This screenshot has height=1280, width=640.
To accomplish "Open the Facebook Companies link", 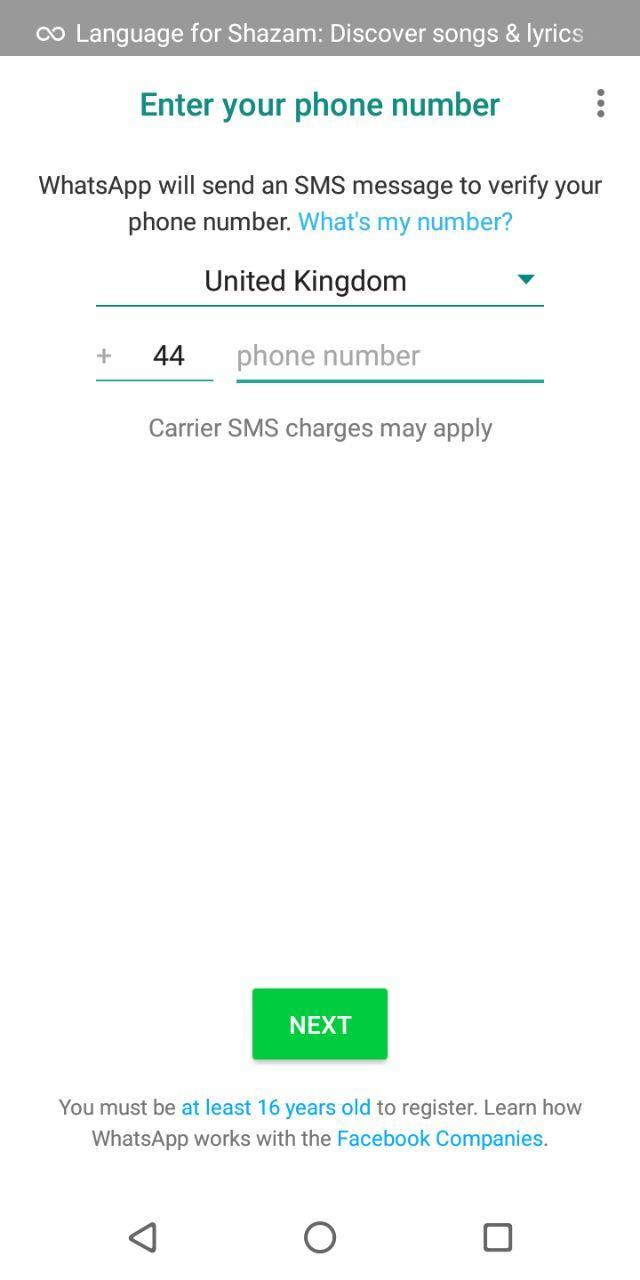I will click(440, 1139).
